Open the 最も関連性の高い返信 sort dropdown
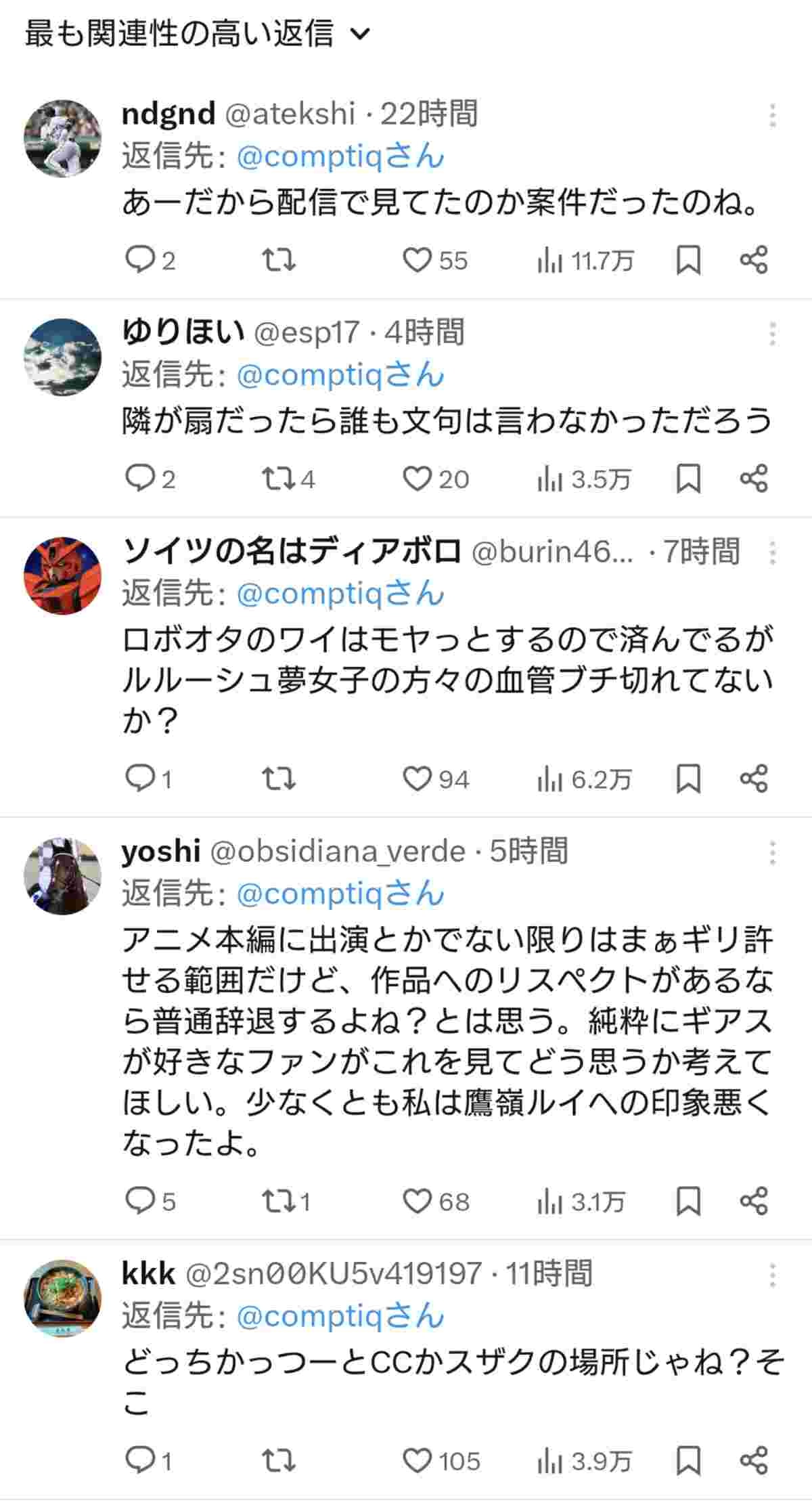Viewport: 812px width, 1511px height. 196,34
